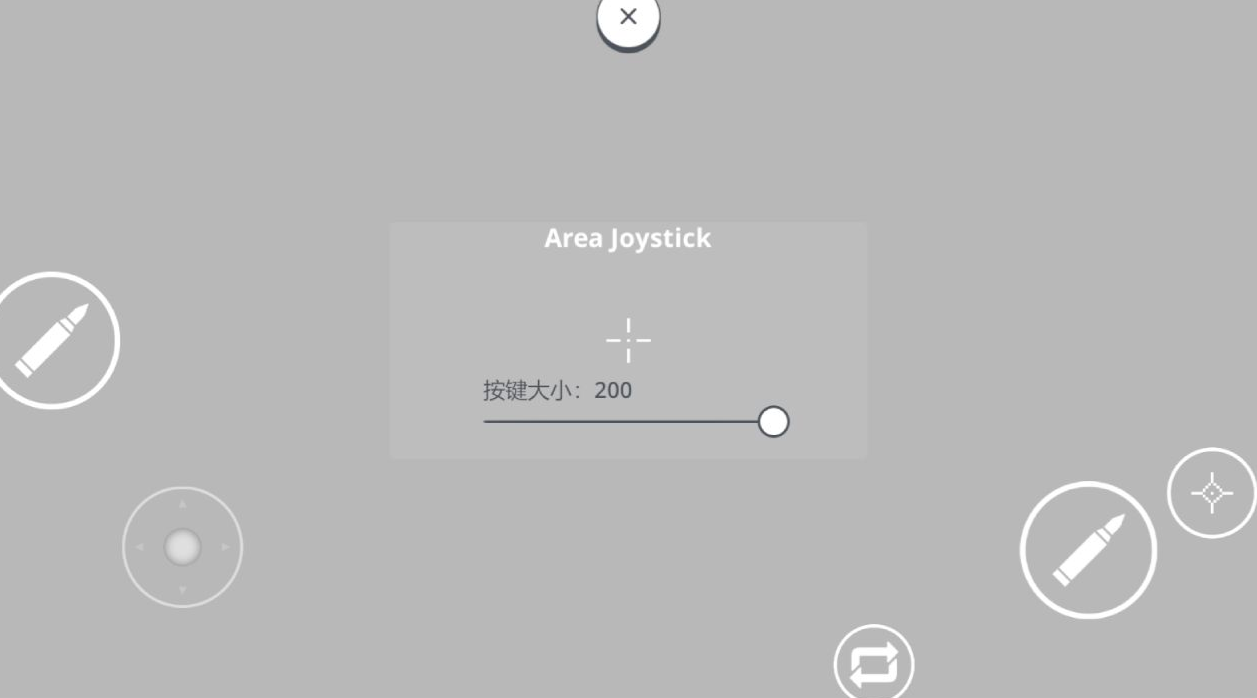1257x698 pixels.
Task: Select the weapon swap arrows button
Action: (874, 664)
